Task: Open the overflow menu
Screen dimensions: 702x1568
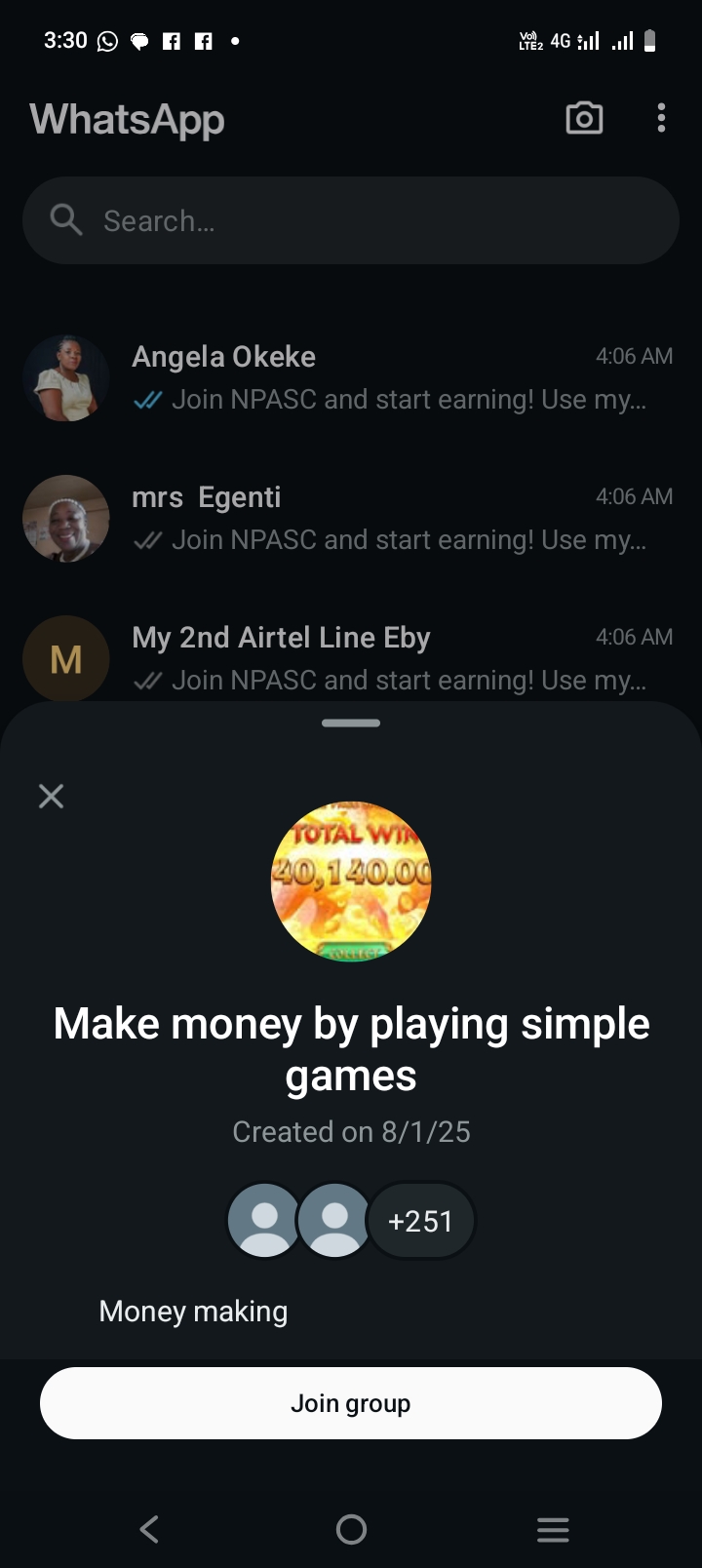Action: pos(661,119)
